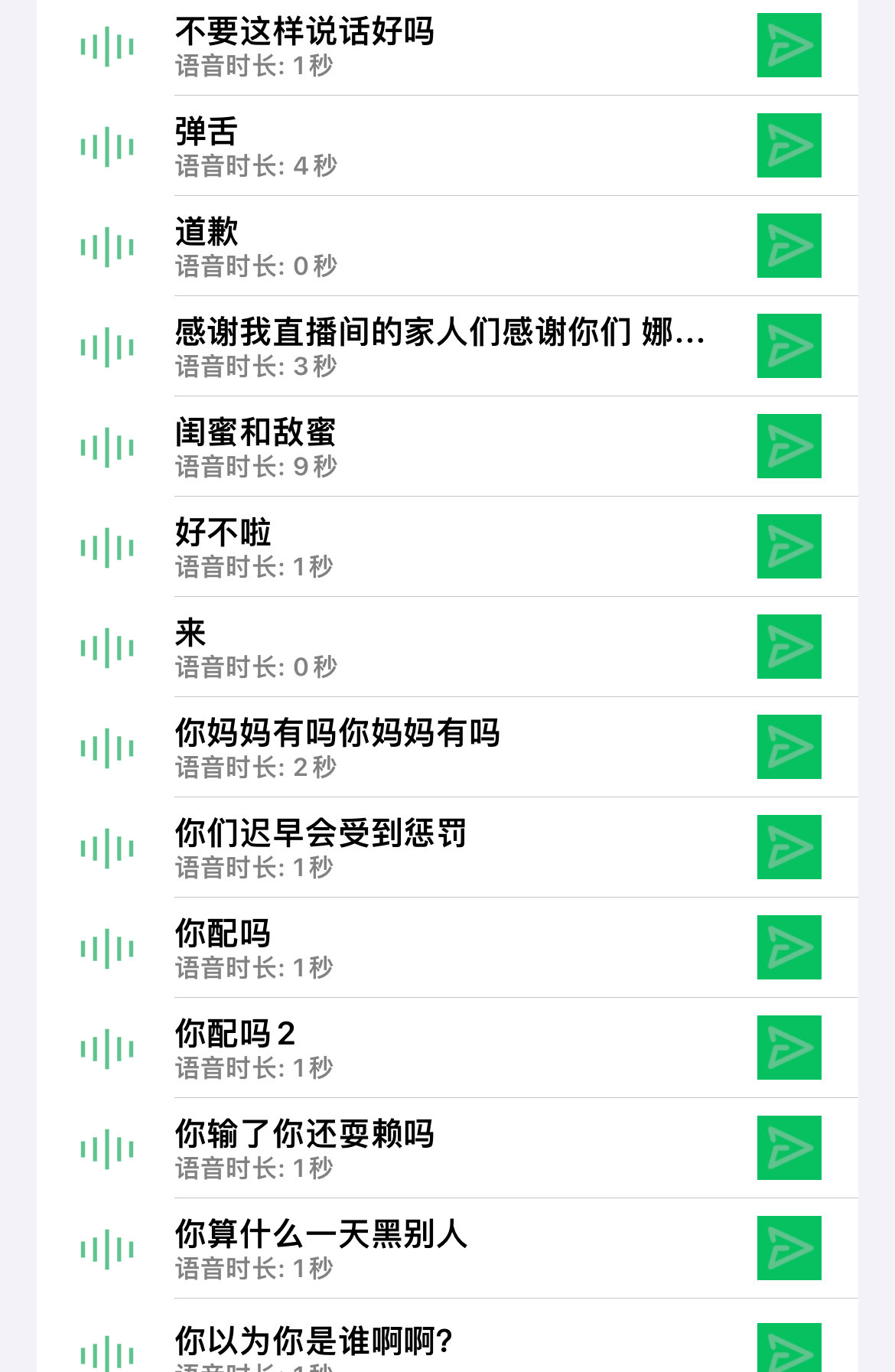Share the 感谢我直播间的家人们 voice clip
This screenshot has height=1372, width=895.
point(789,346)
